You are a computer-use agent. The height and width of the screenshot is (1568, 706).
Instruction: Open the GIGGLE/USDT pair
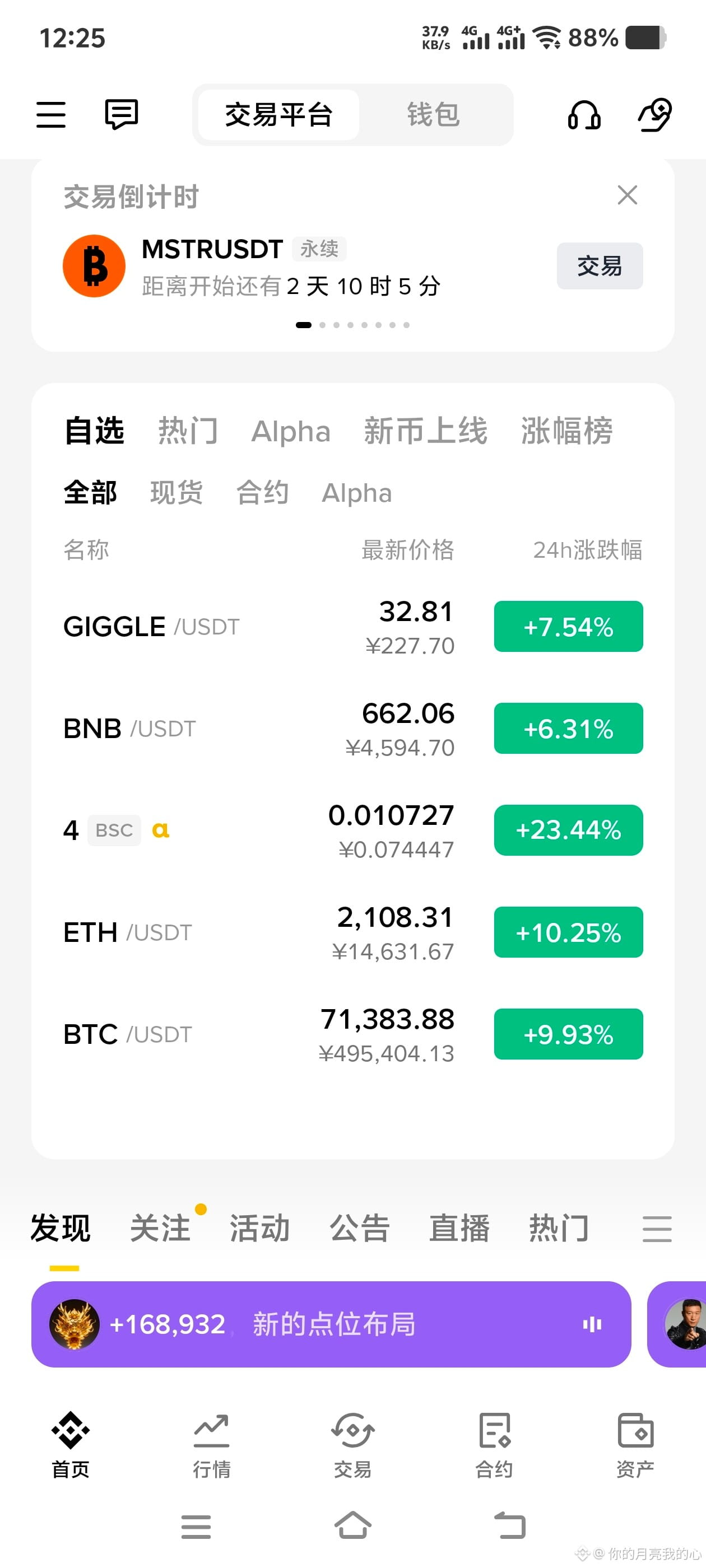click(x=352, y=627)
